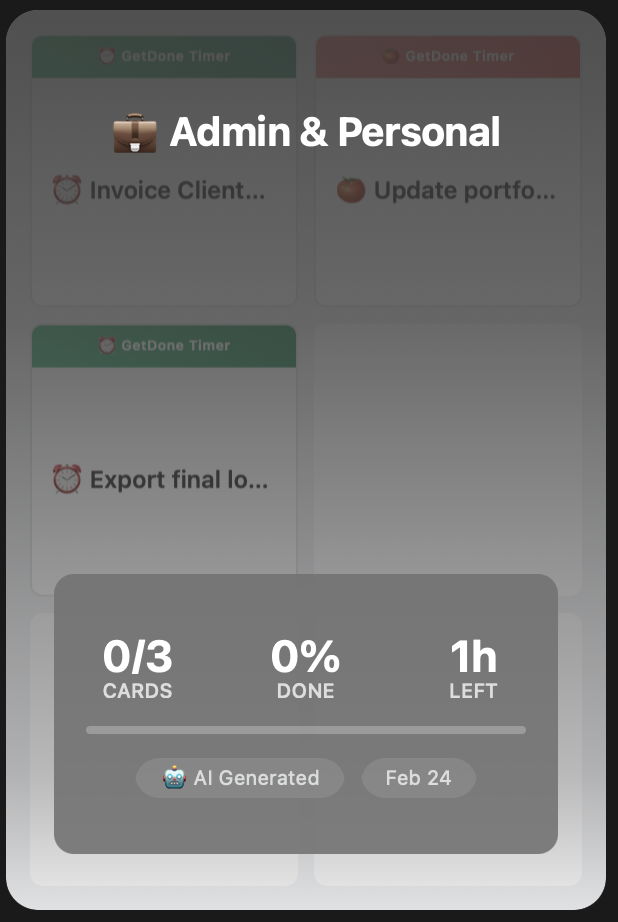Open the Admin & Personal board

pyautogui.click(x=306, y=133)
